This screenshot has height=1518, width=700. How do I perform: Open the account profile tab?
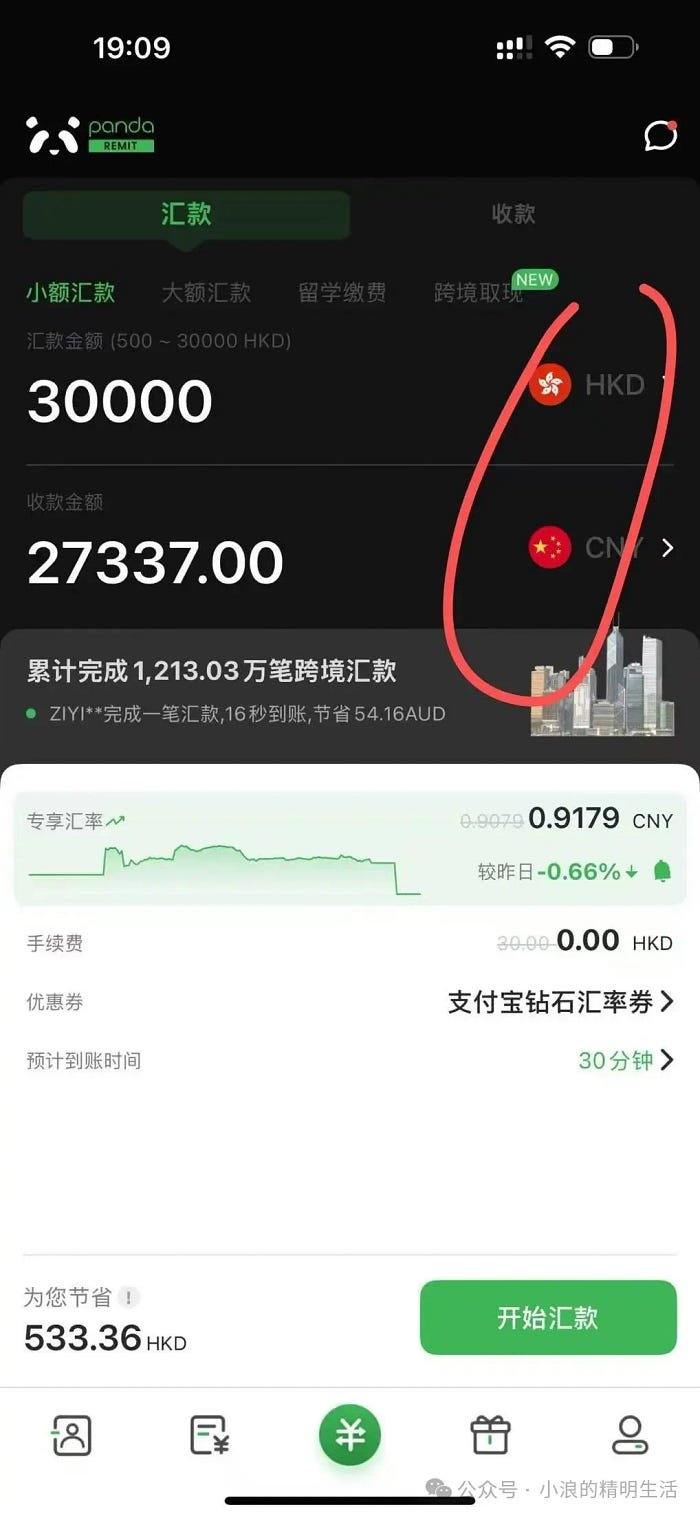tap(630, 1436)
